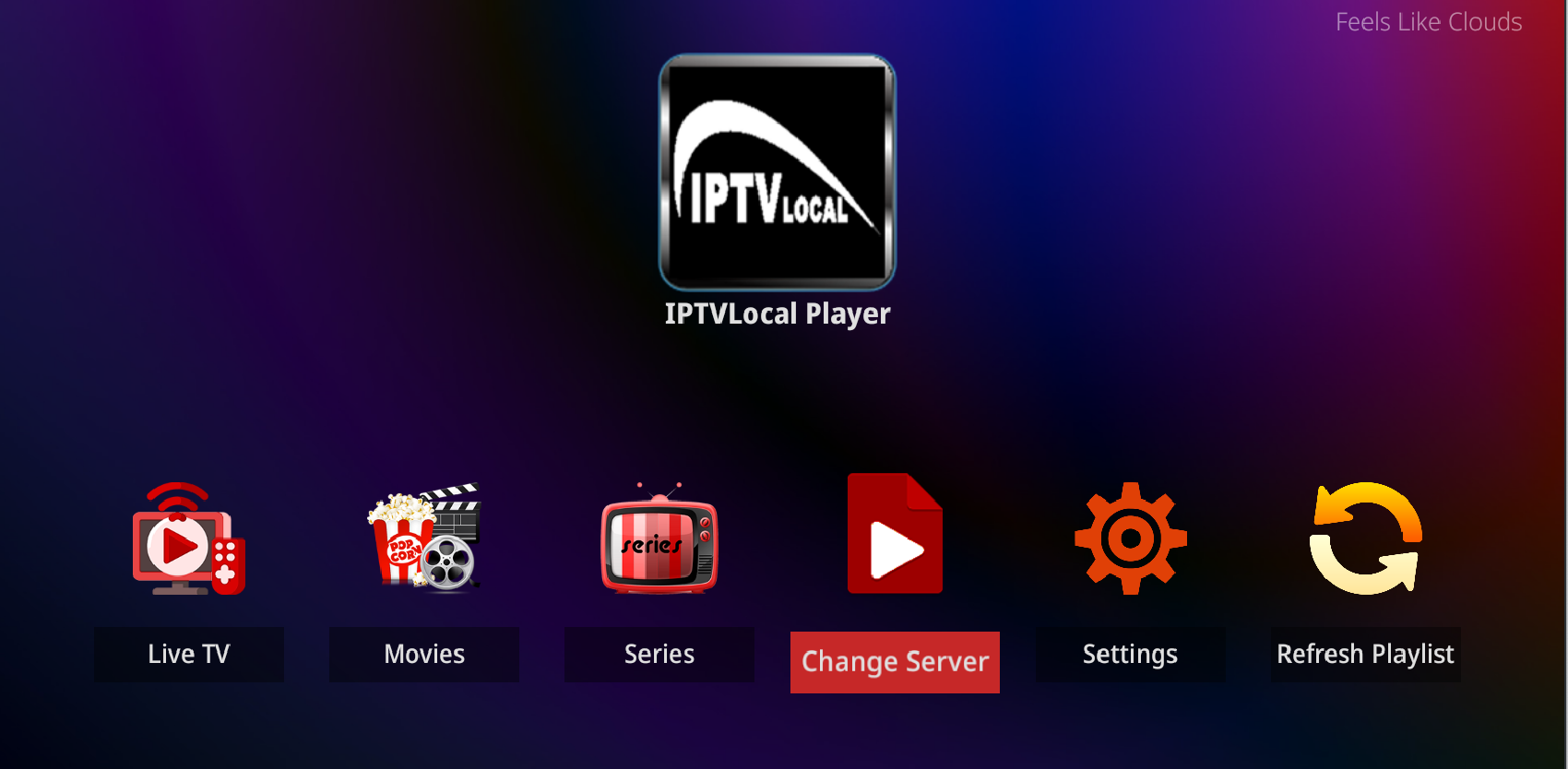Open Settings
The image size is (1568, 769).
click(x=1130, y=654)
